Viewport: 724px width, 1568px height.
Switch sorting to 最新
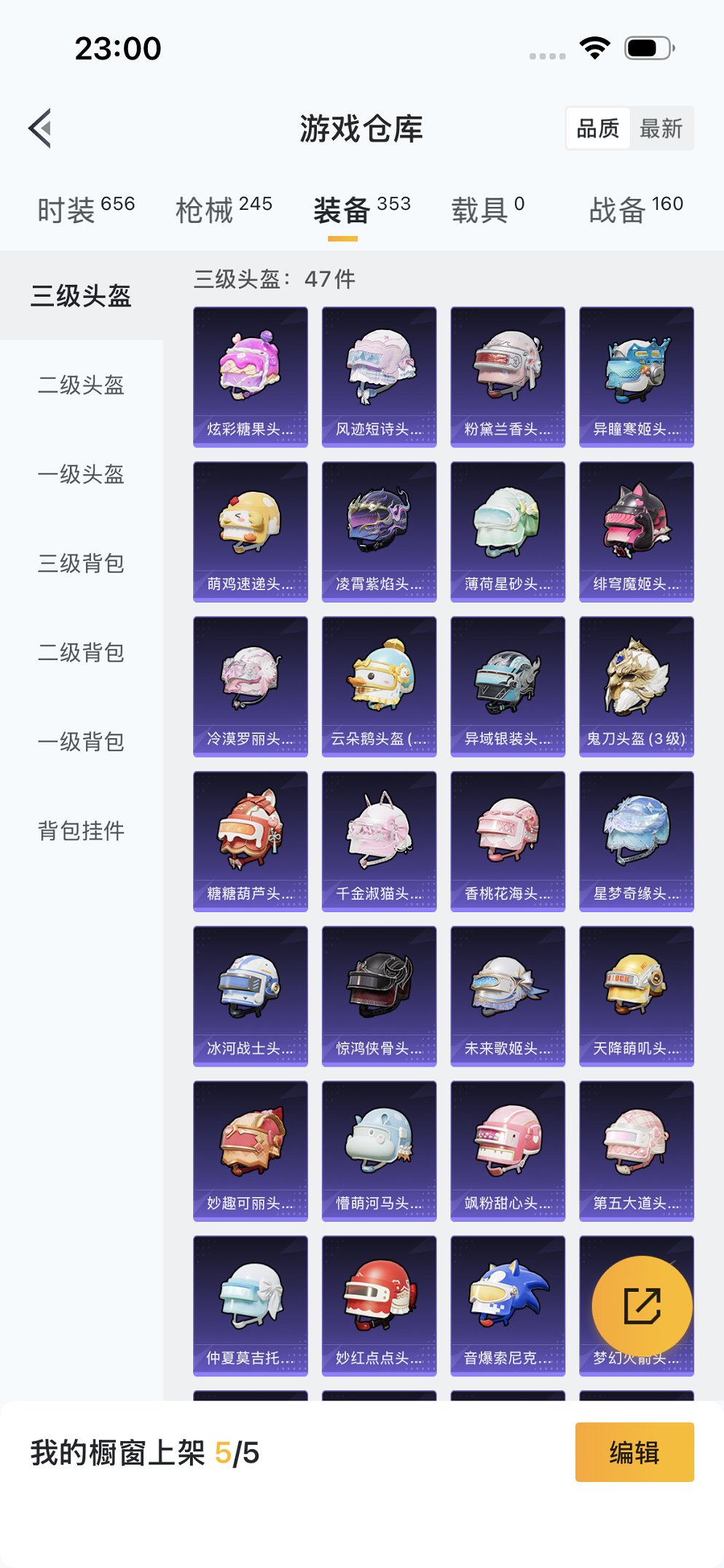662,128
